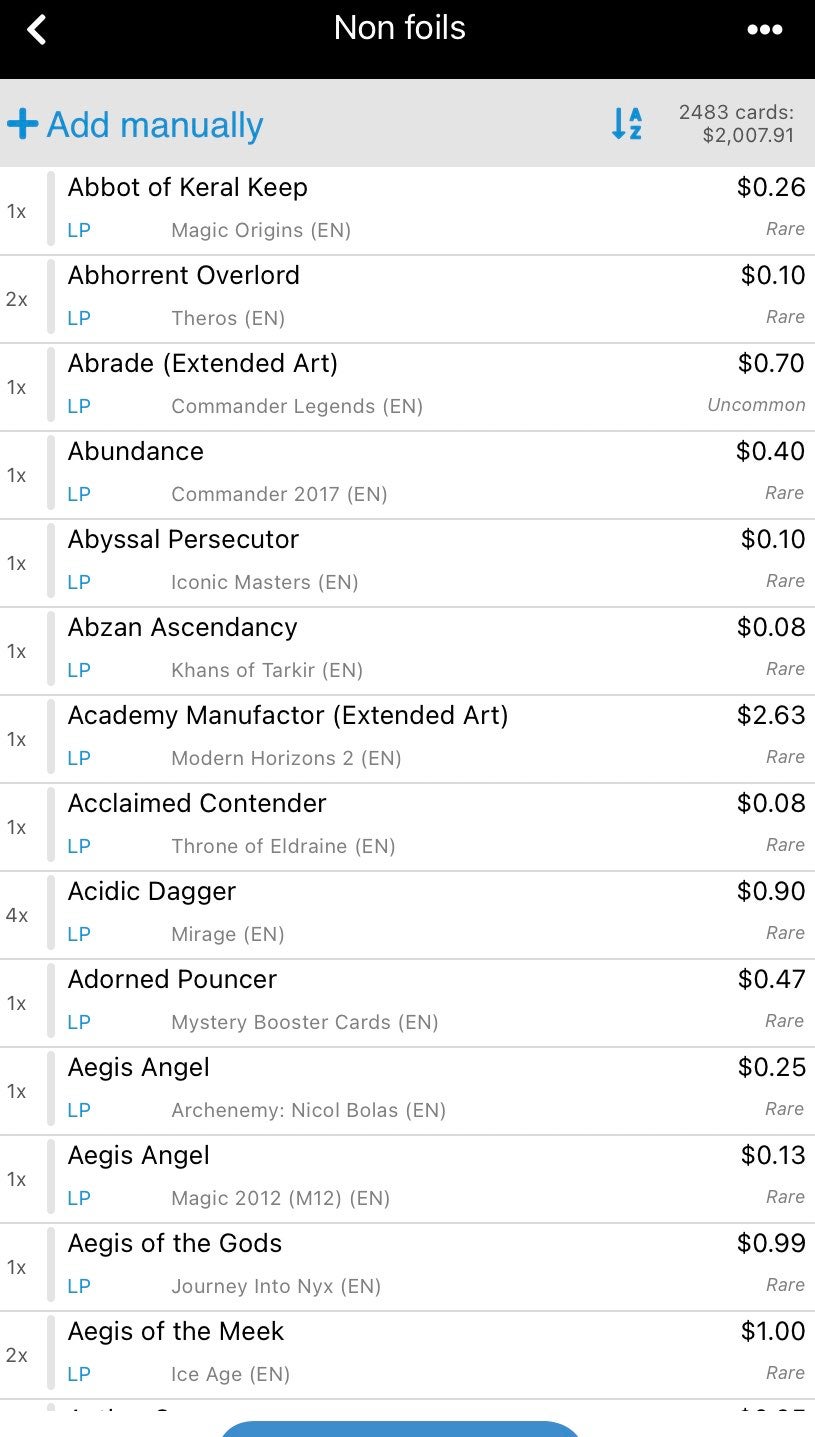Screen dimensions: 815x1437
Task: Open Academy Manufactor (Extended Art)
Action: pos(407,739)
